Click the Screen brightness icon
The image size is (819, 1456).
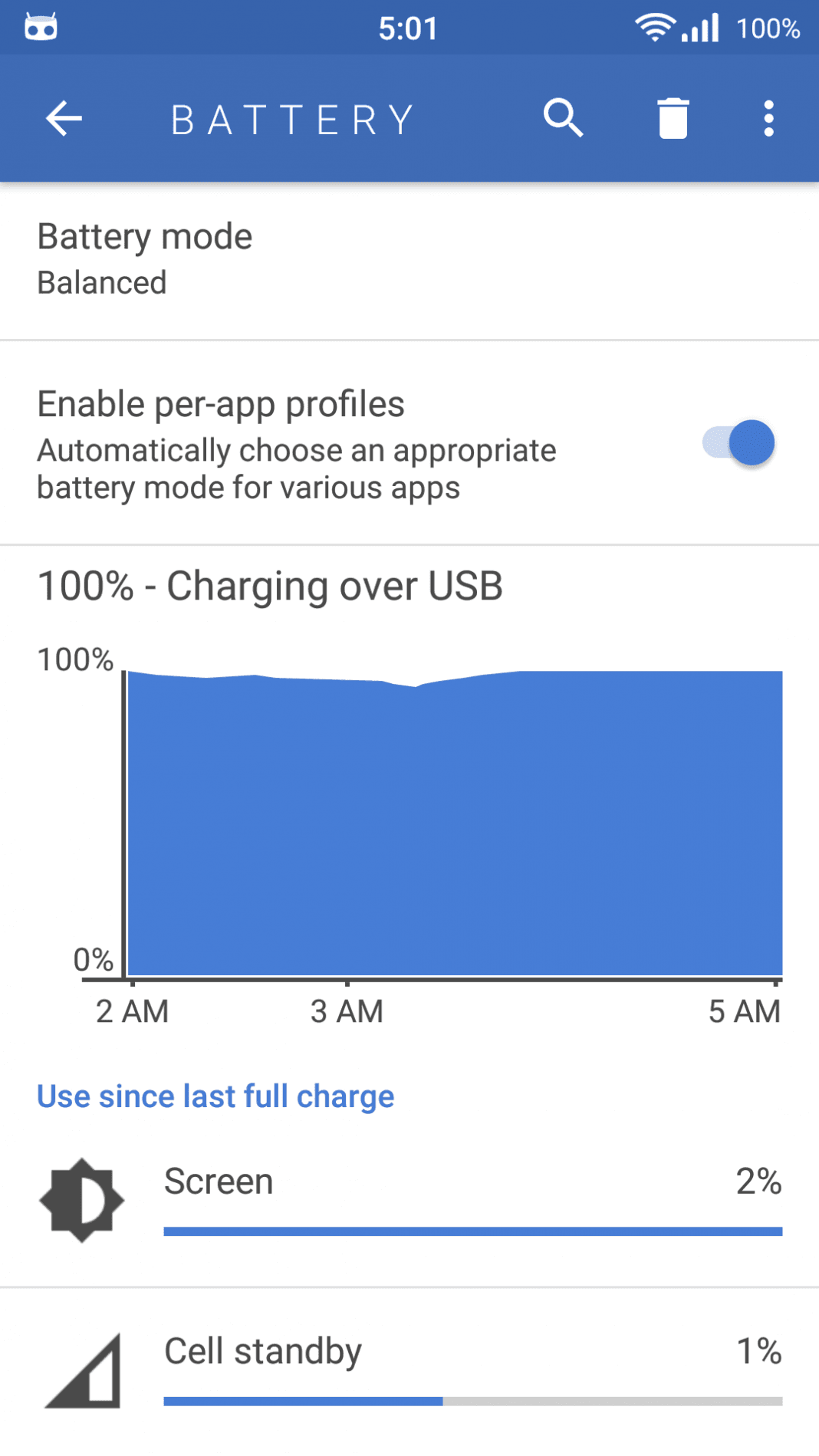[81, 1198]
